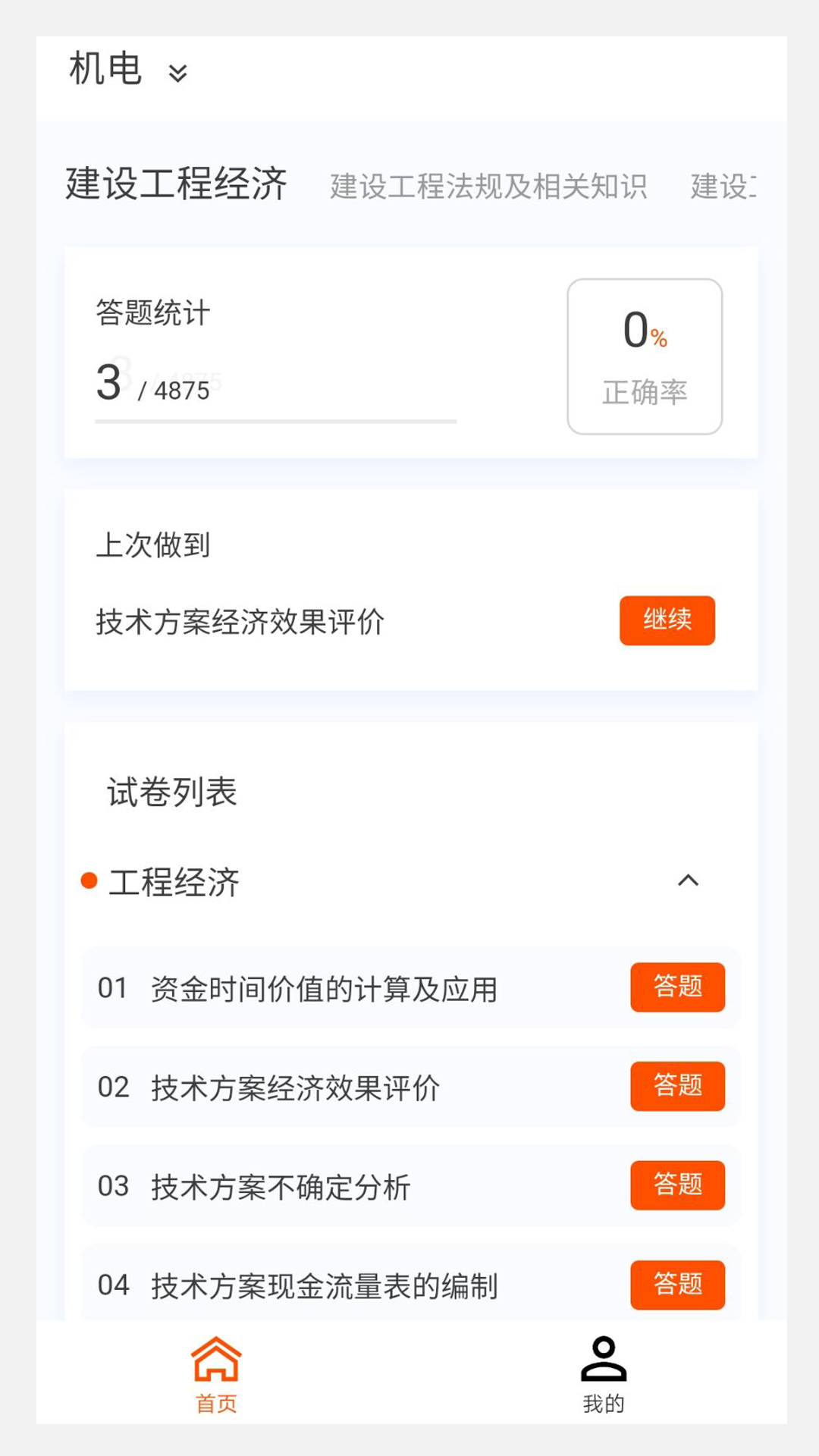Open the partially visible rightmost subject tab
Screen dimensions: 819x1456
coord(728,187)
